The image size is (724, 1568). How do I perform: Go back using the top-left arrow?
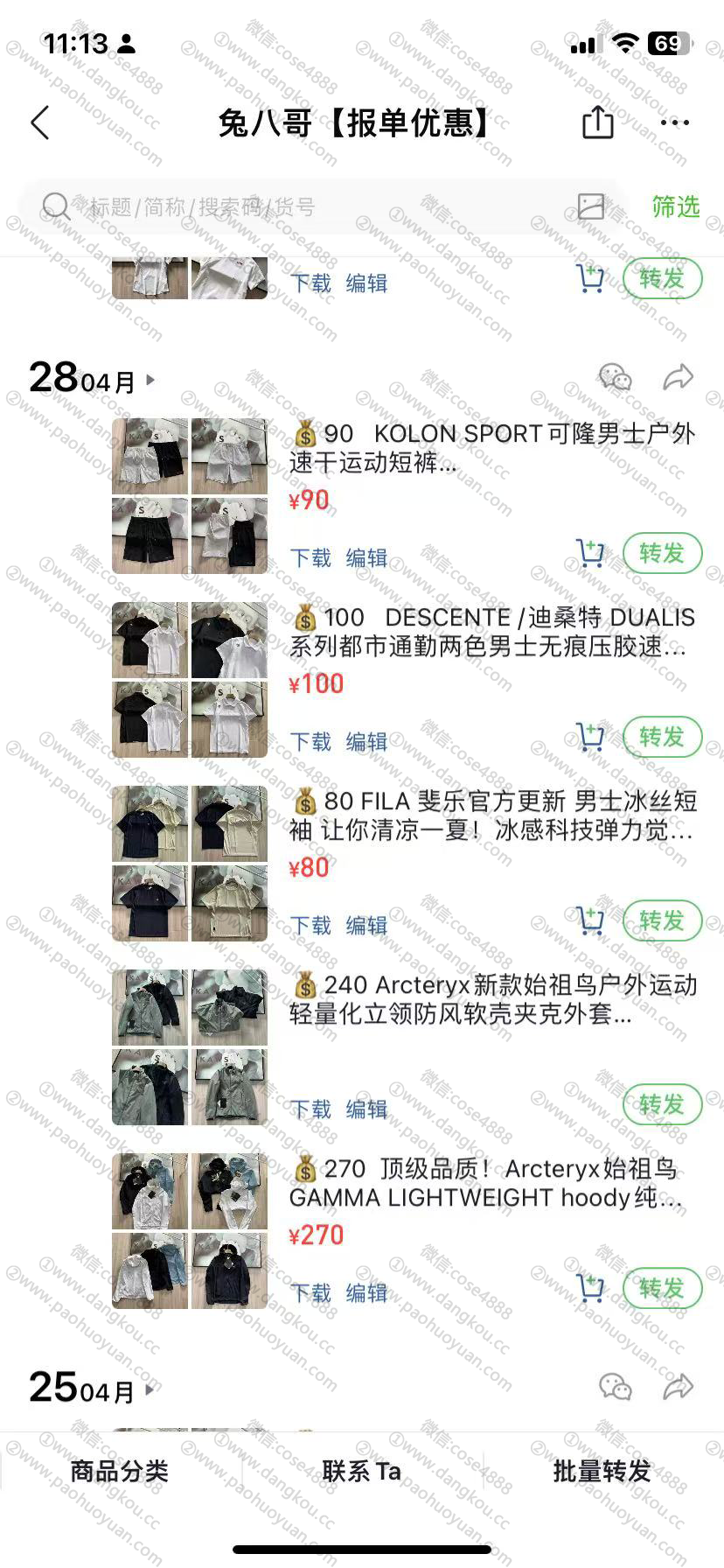coord(40,122)
